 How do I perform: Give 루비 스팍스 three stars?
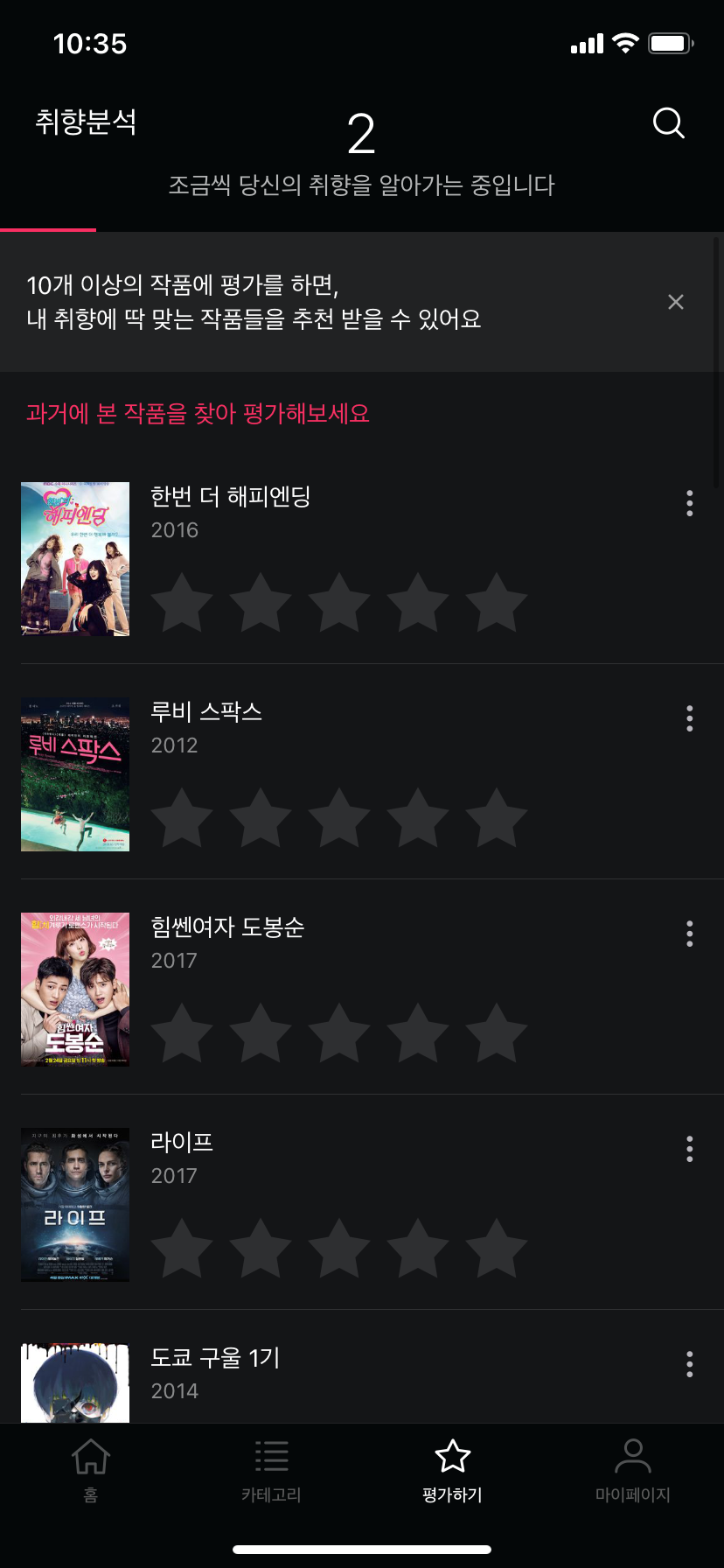[339, 818]
